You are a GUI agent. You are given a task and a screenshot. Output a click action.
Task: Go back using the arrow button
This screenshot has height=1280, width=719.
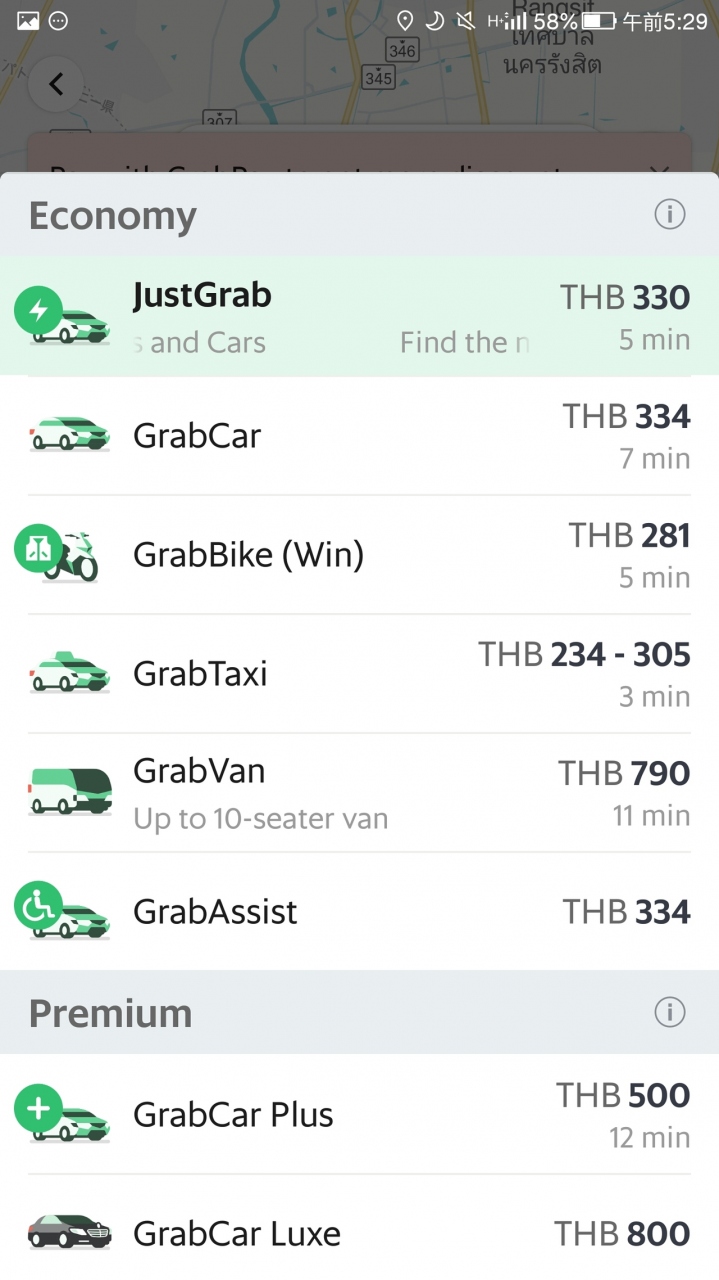click(x=56, y=85)
